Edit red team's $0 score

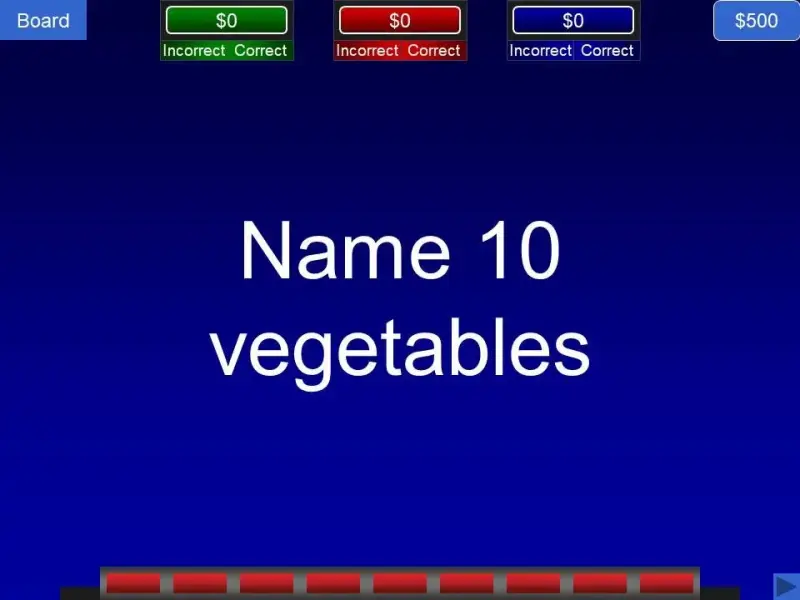click(400, 21)
